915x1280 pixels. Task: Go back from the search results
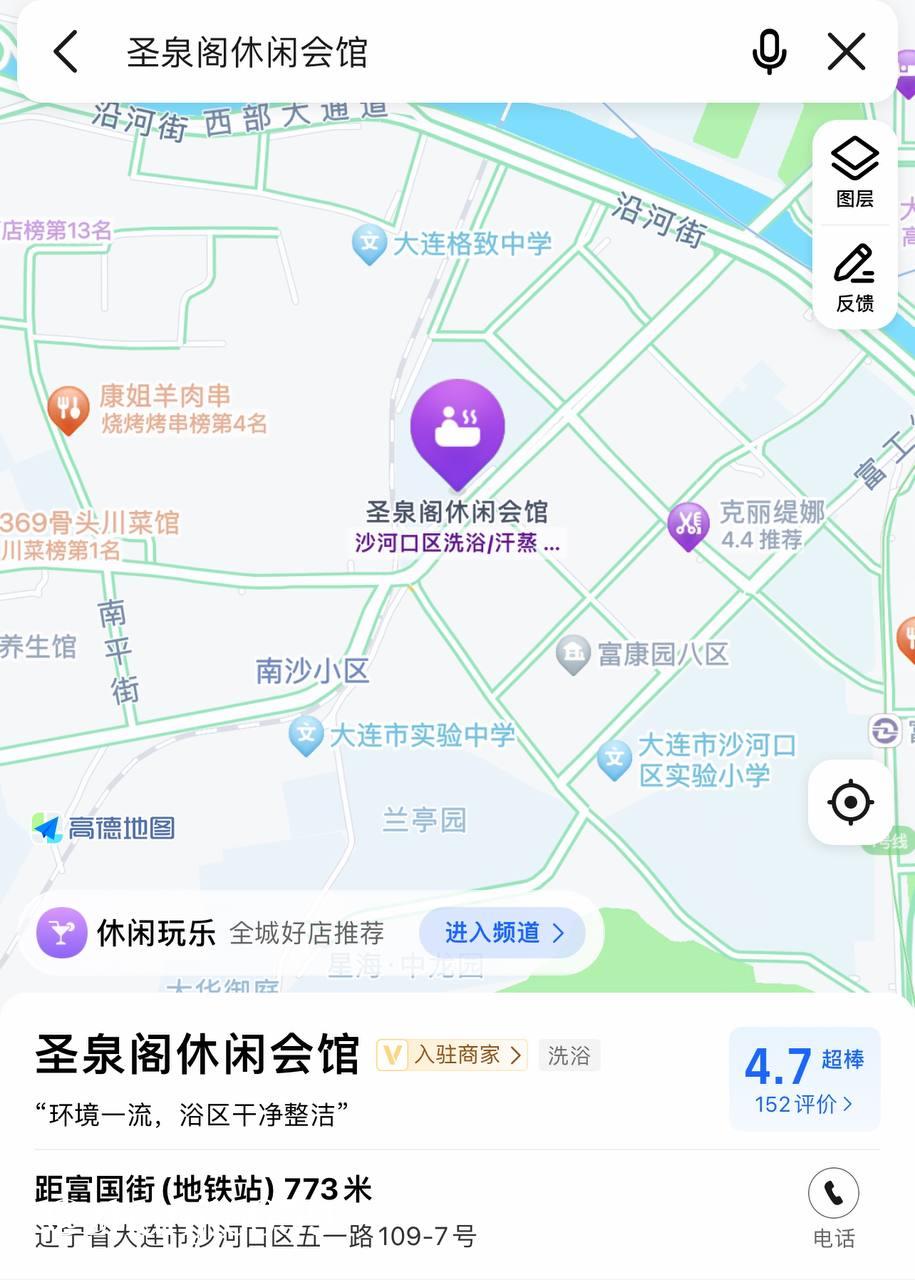[x=66, y=51]
